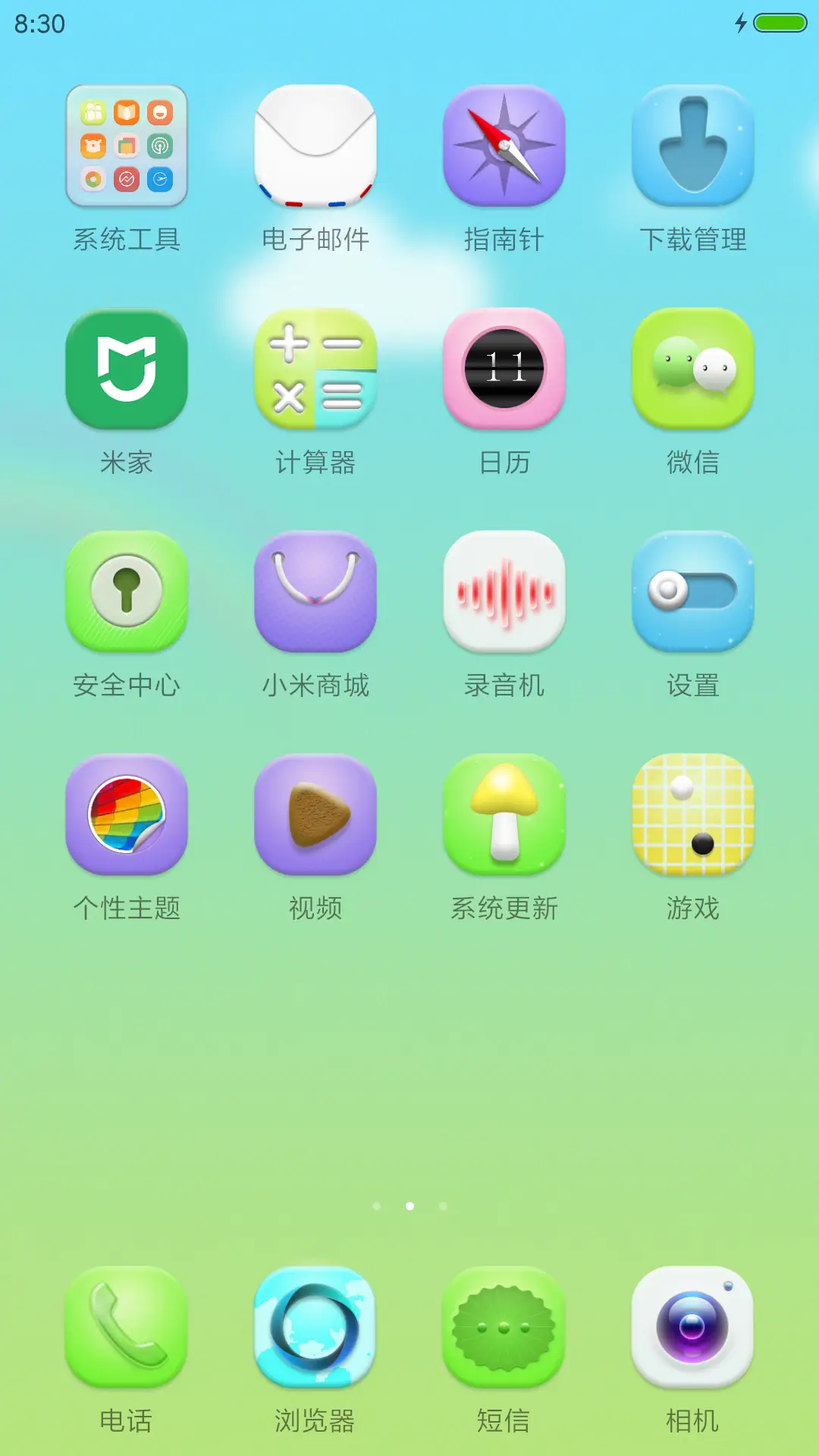The width and height of the screenshot is (819, 1456).
Task: Open the Mi Home (米家) app
Action: pos(127,369)
